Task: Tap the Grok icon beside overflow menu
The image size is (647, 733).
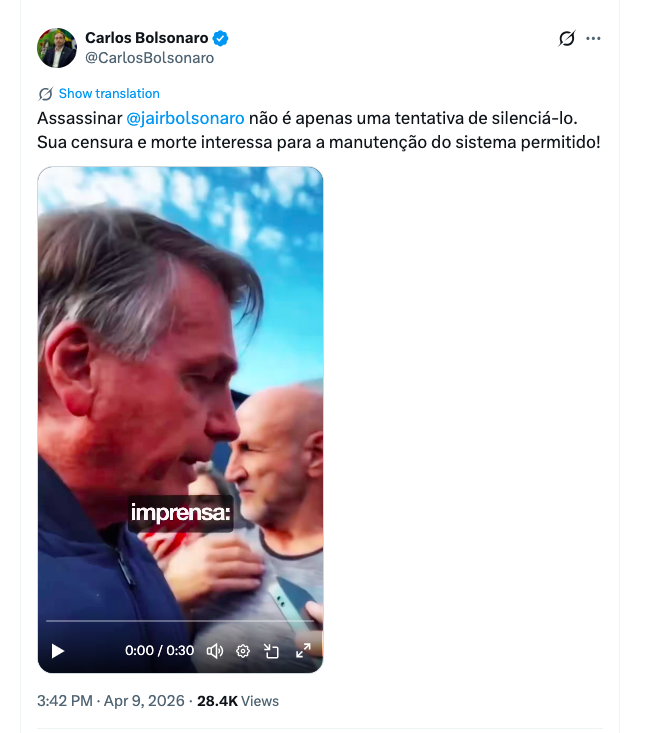Action: coord(566,38)
